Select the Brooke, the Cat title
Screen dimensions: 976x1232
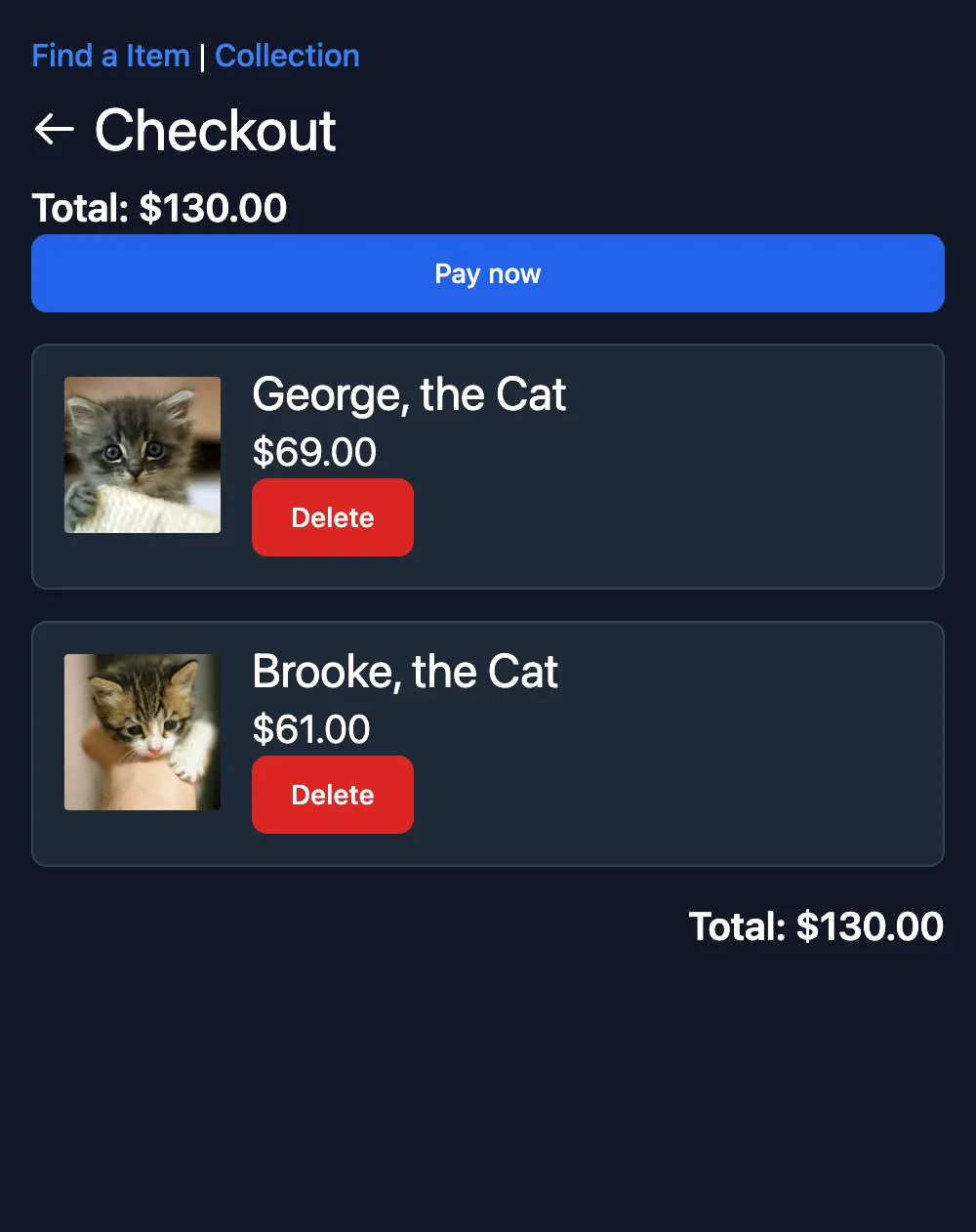pos(405,672)
